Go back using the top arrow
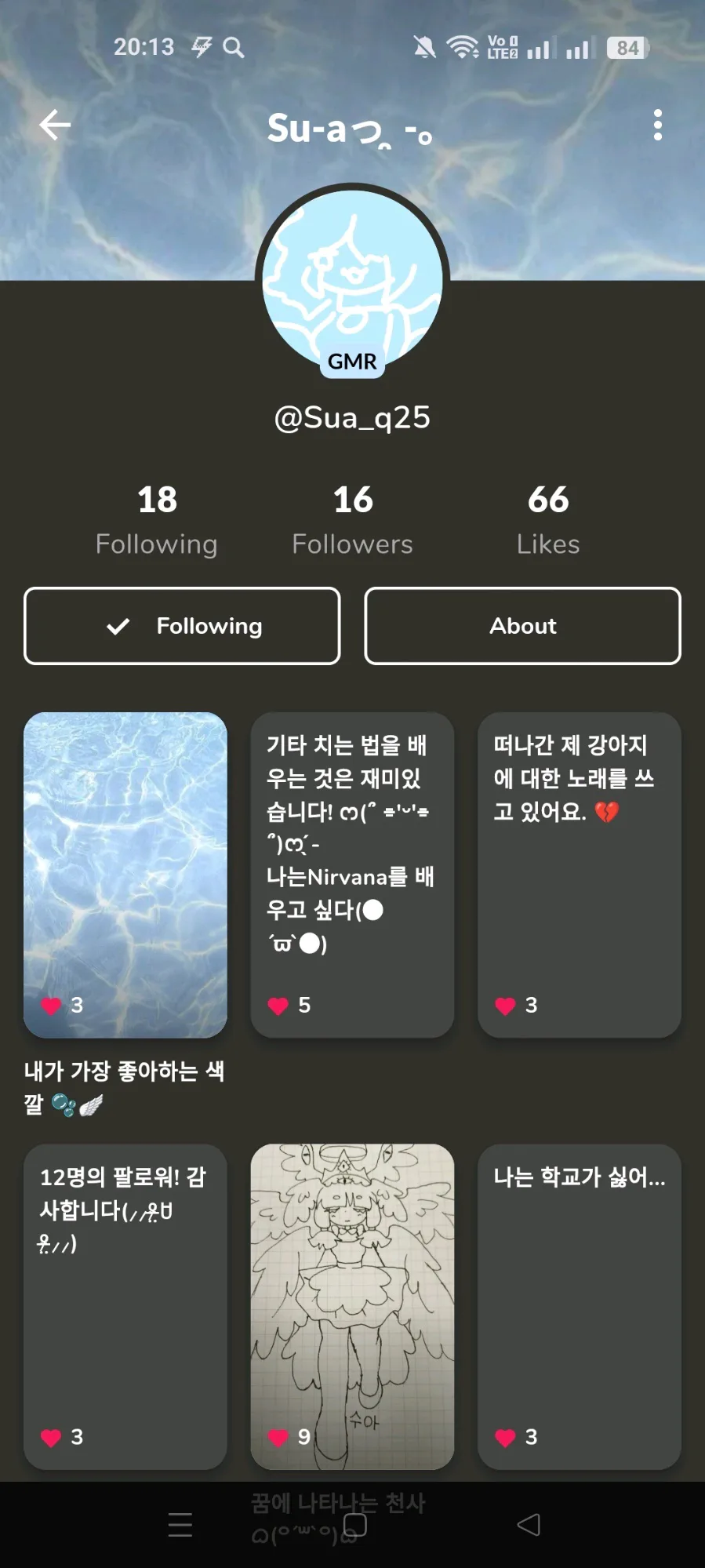The width and height of the screenshot is (705, 1568). [55, 126]
